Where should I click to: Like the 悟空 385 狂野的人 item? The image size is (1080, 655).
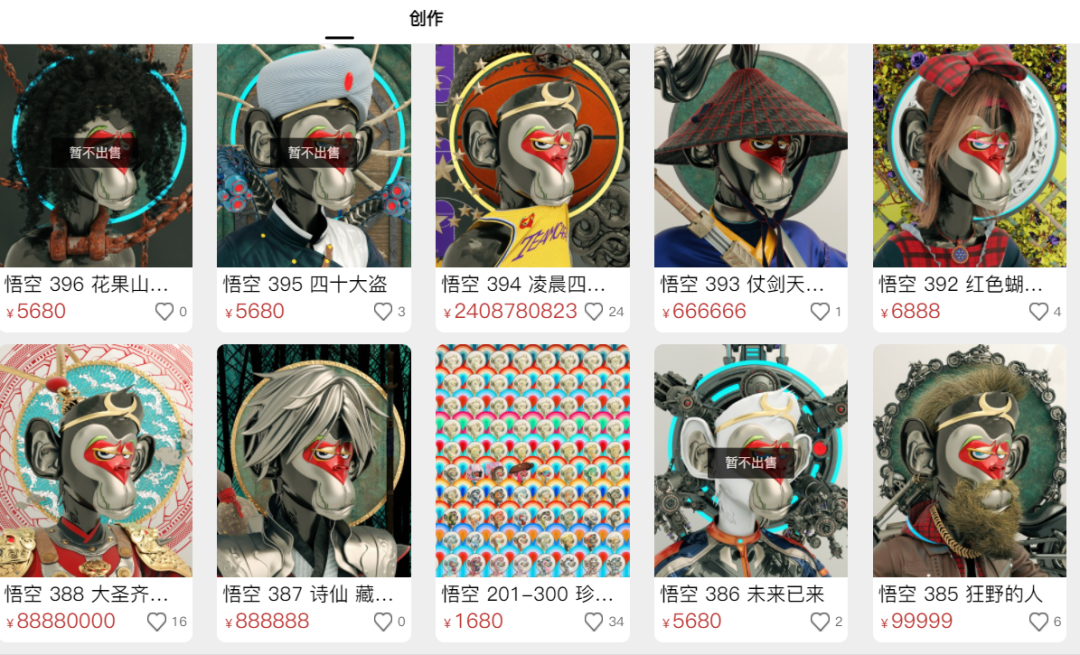click(1039, 622)
